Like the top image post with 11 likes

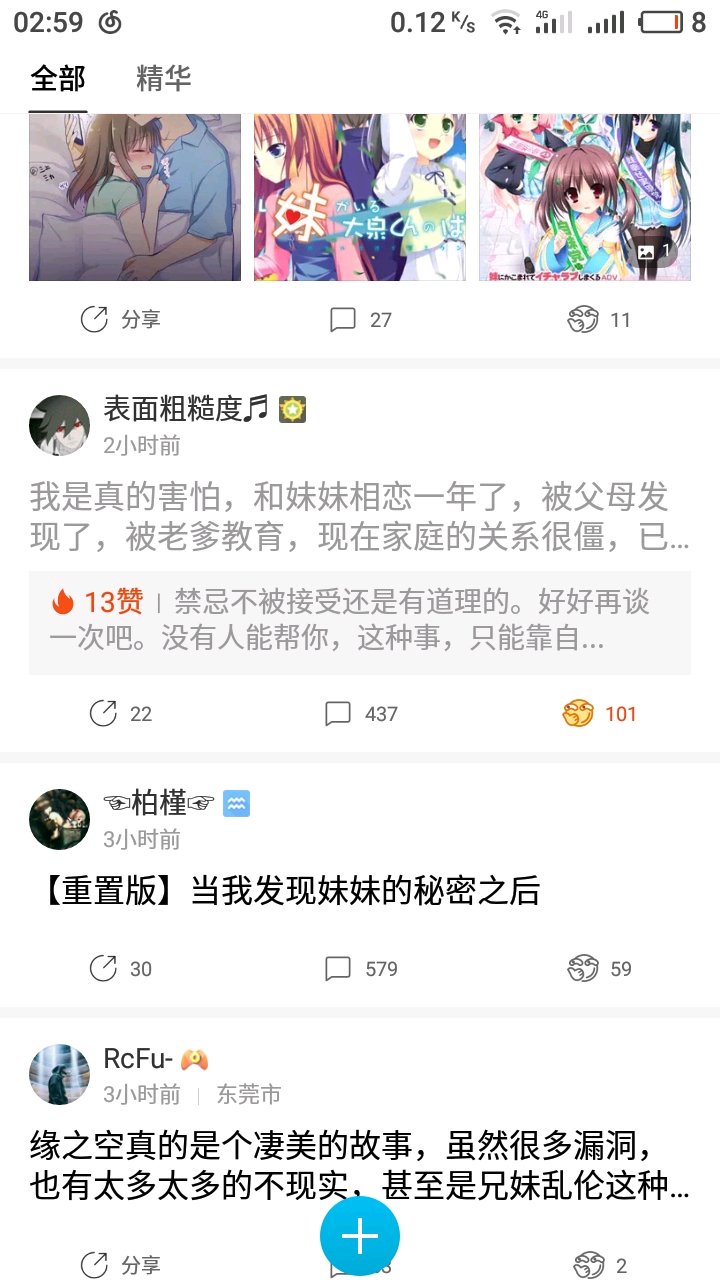click(x=598, y=320)
